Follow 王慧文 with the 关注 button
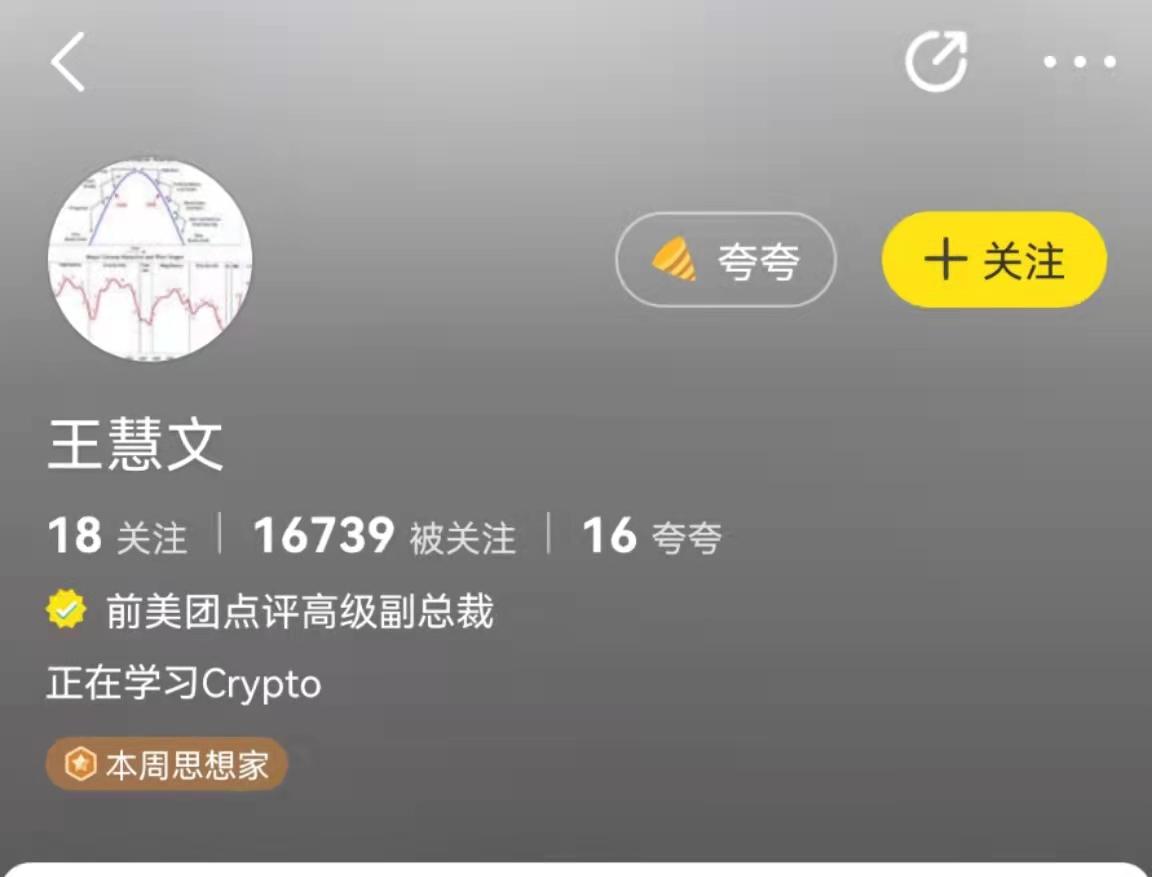Image resolution: width=1152 pixels, height=877 pixels. tap(994, 260)
